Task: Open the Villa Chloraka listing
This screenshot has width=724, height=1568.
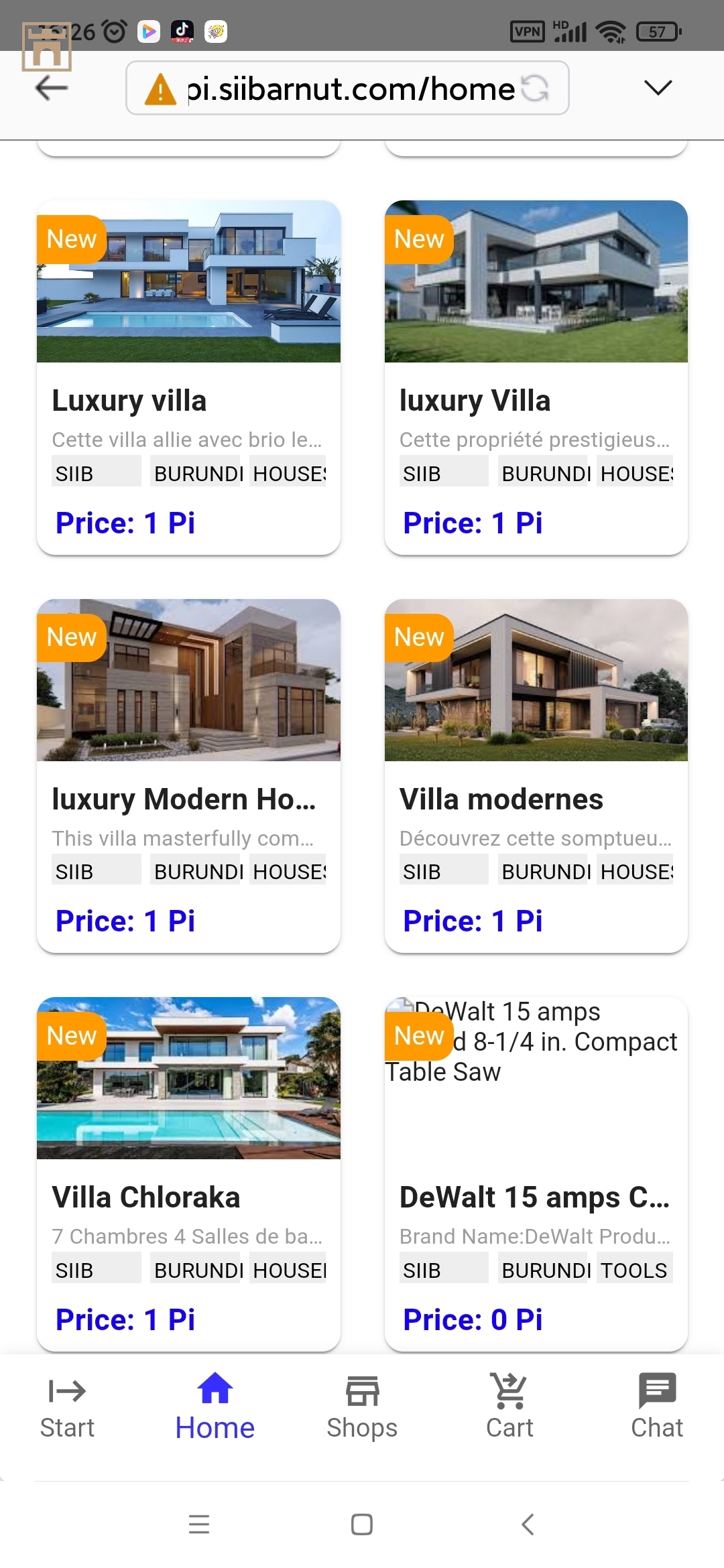Action: [x=188, y=1173]
